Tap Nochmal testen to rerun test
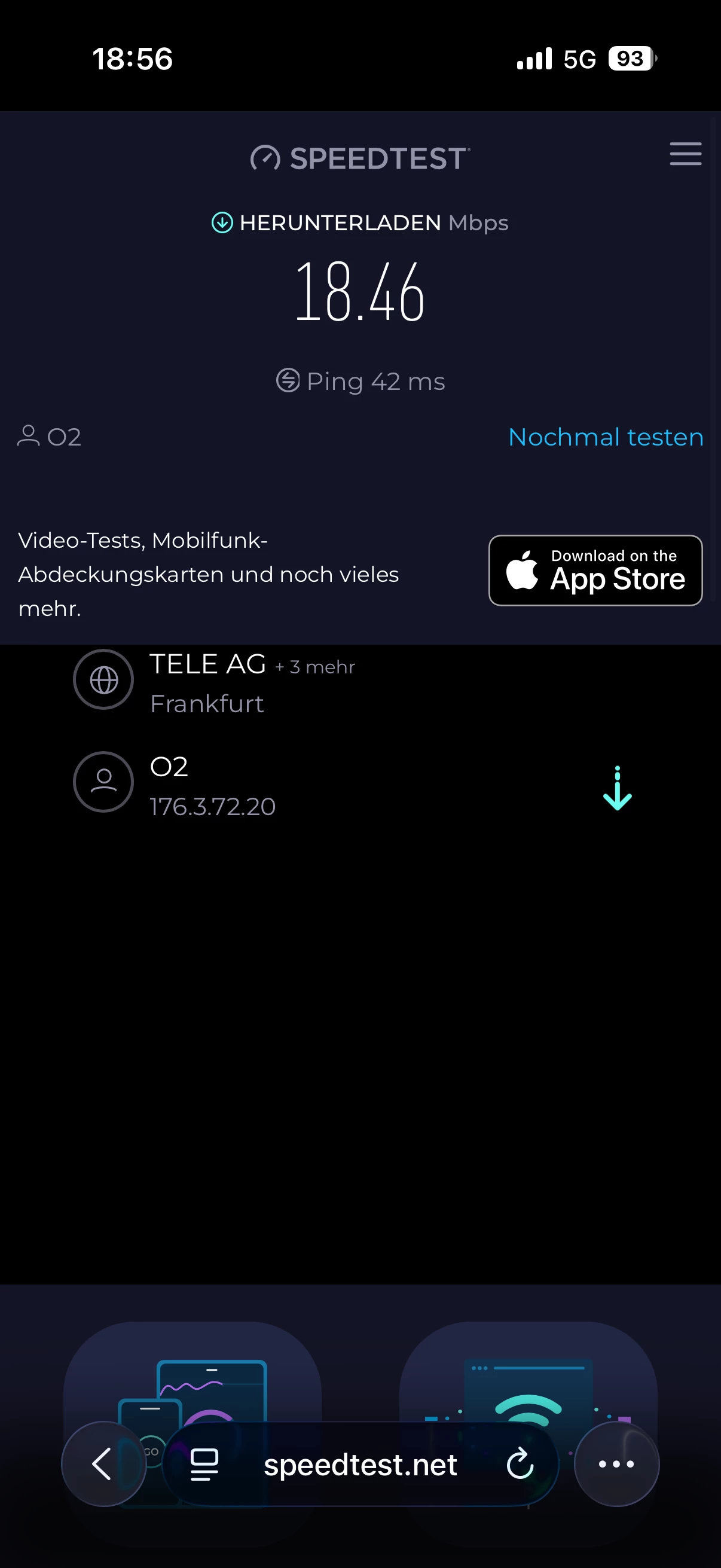This screenshot has width=721, height=1568. point(606,437)
